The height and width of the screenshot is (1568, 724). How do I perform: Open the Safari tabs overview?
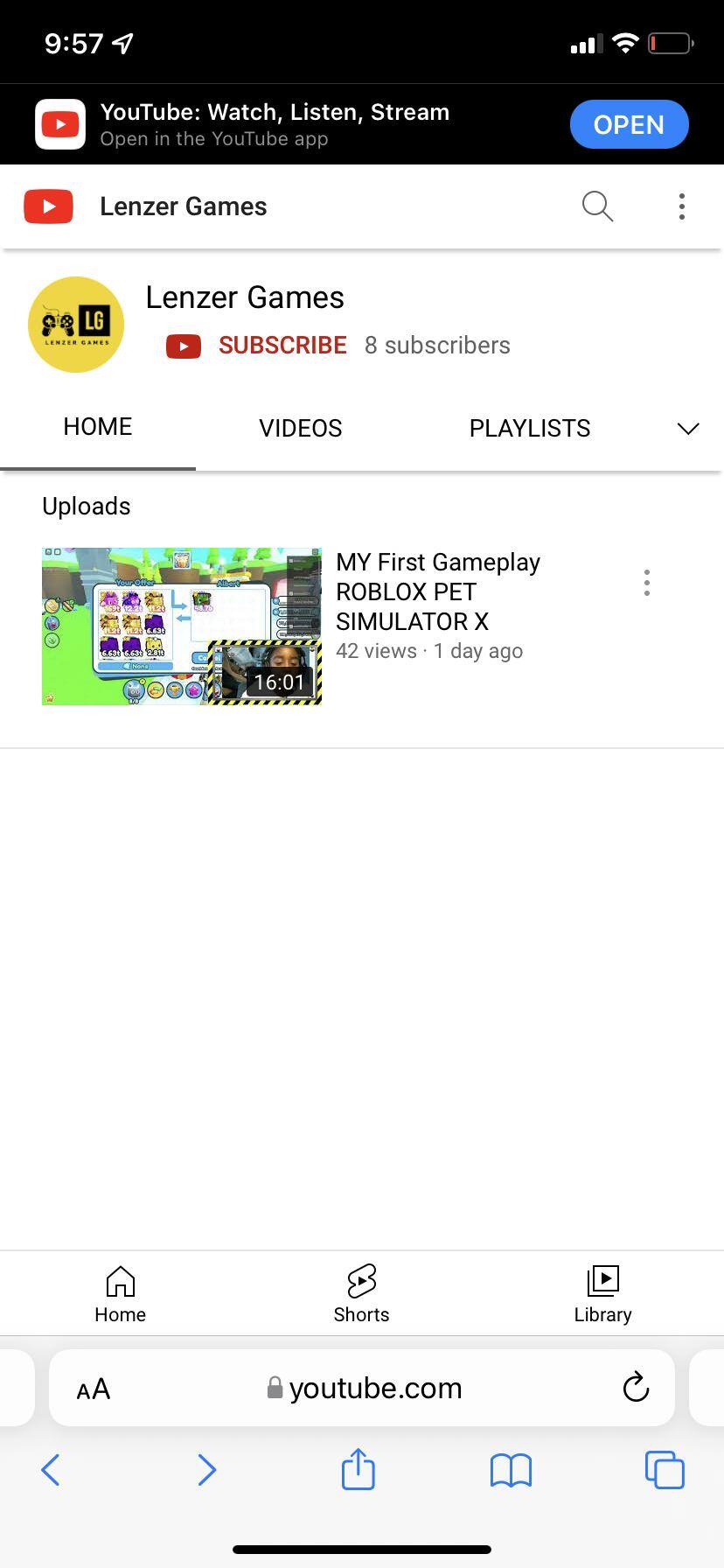click(x=664, y=1470)
